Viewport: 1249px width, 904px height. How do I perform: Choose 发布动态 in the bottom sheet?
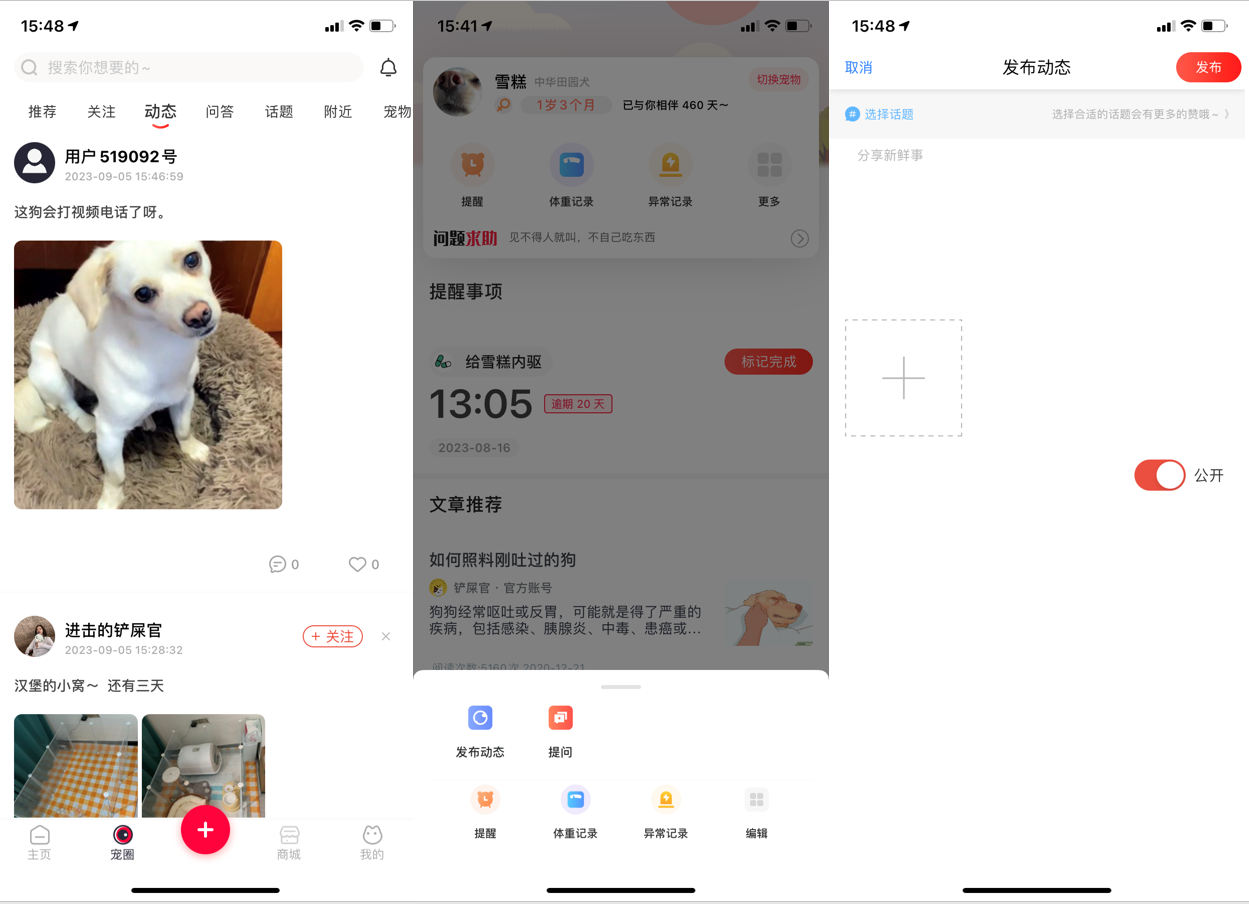coord(480,730)
